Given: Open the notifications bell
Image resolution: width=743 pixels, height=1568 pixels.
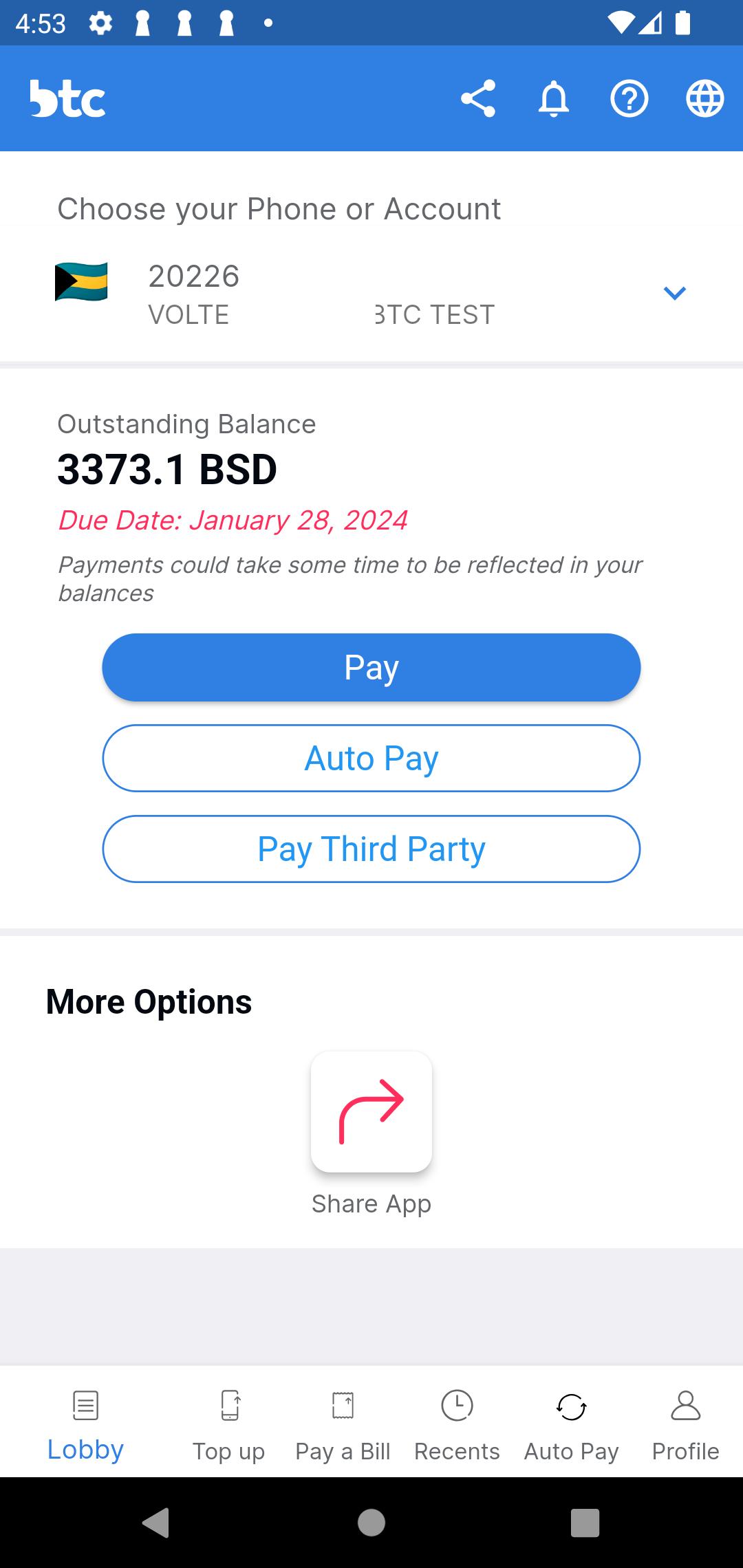Looking at the screenshot, I should coord(554,98).
